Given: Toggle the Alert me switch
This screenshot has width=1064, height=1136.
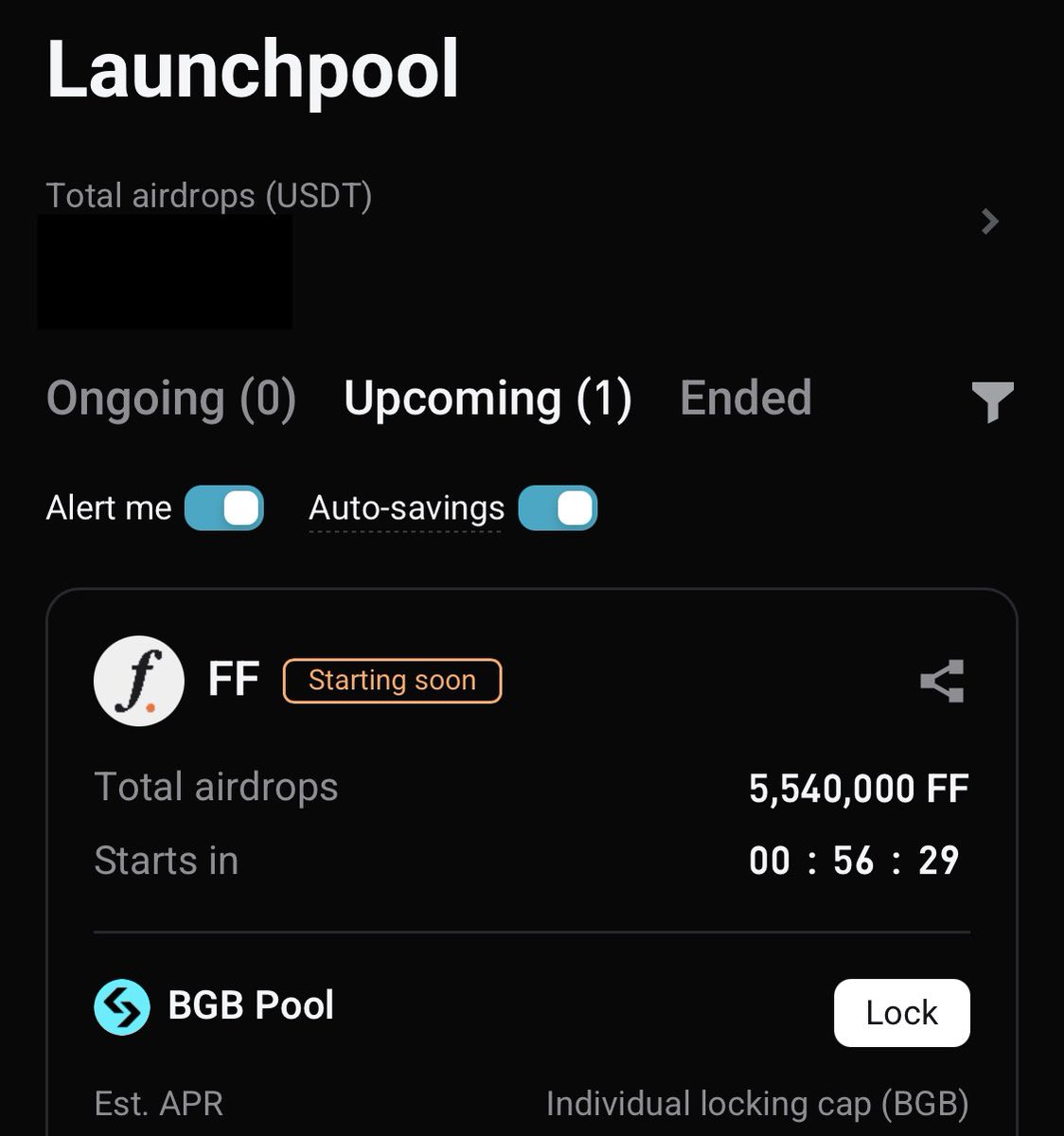Looking at the screenshot, I should (x=224, y=508).
